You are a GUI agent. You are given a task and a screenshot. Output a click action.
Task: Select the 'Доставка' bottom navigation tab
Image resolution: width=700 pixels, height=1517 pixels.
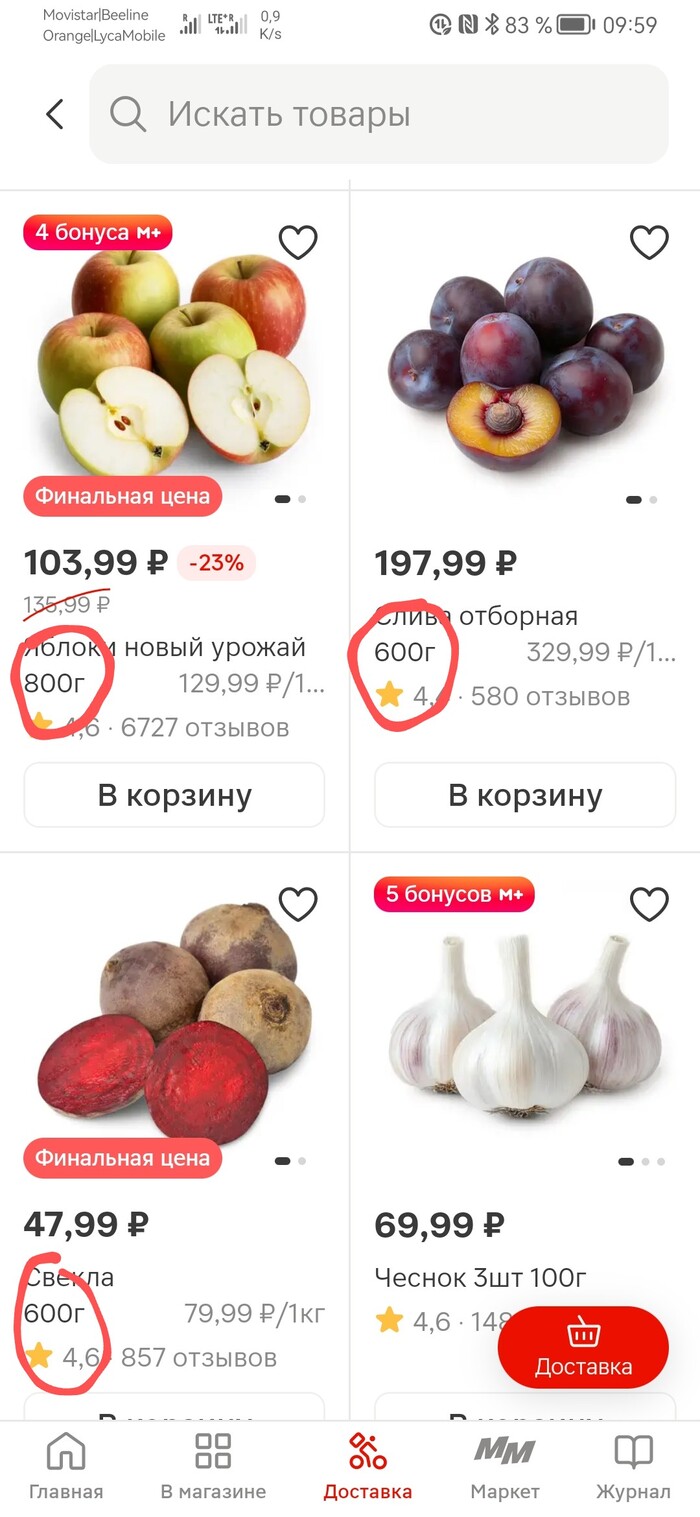coord(367,1466)
